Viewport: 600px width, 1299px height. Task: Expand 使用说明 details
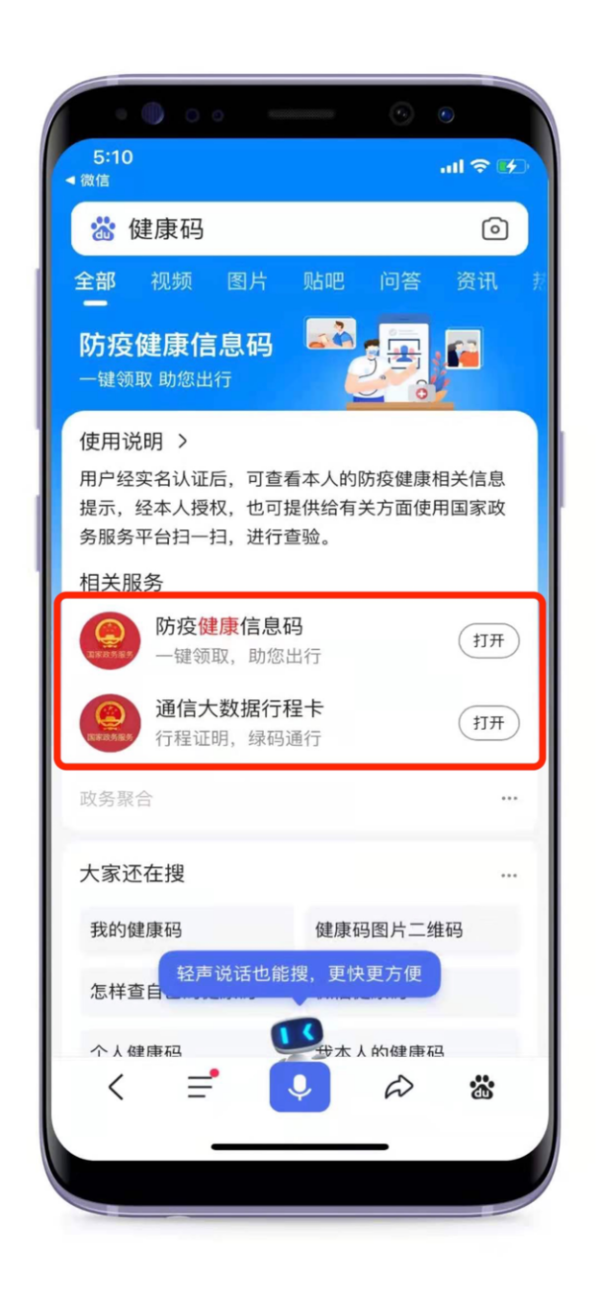point(134,441)
